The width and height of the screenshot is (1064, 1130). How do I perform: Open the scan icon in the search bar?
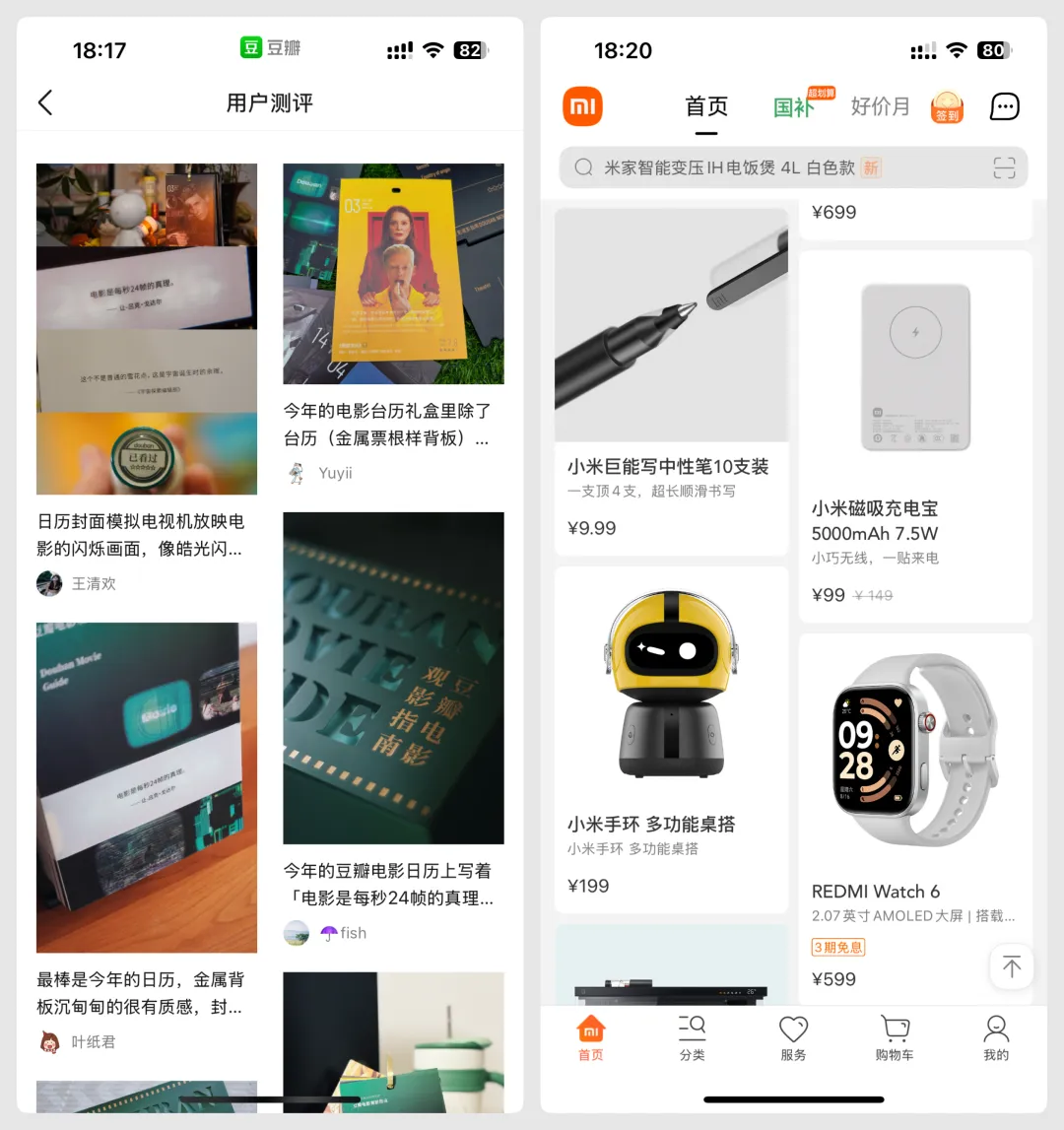(x=1004, y=168)
